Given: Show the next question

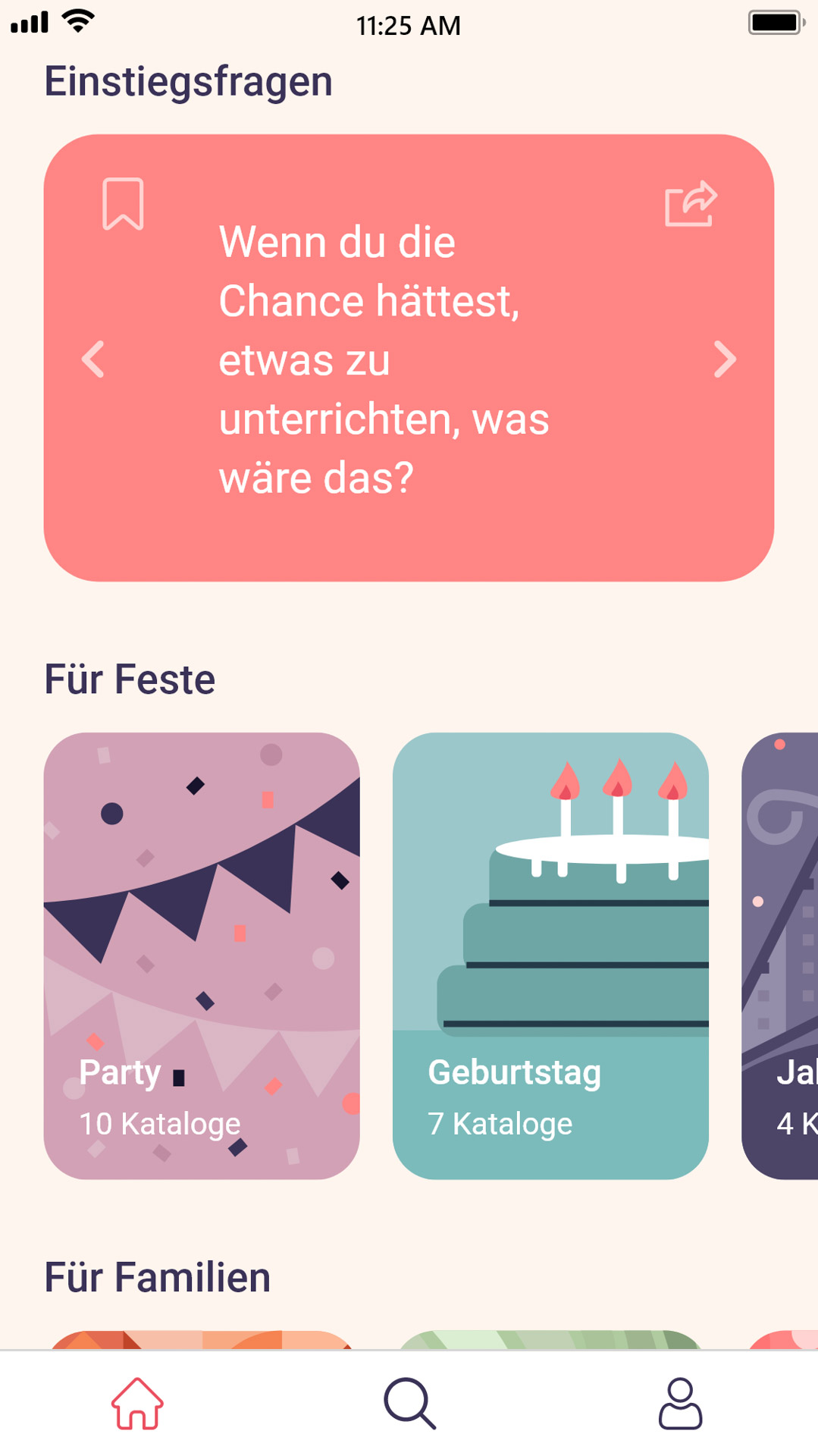Looking at the screenshot, I should point(725,359).
